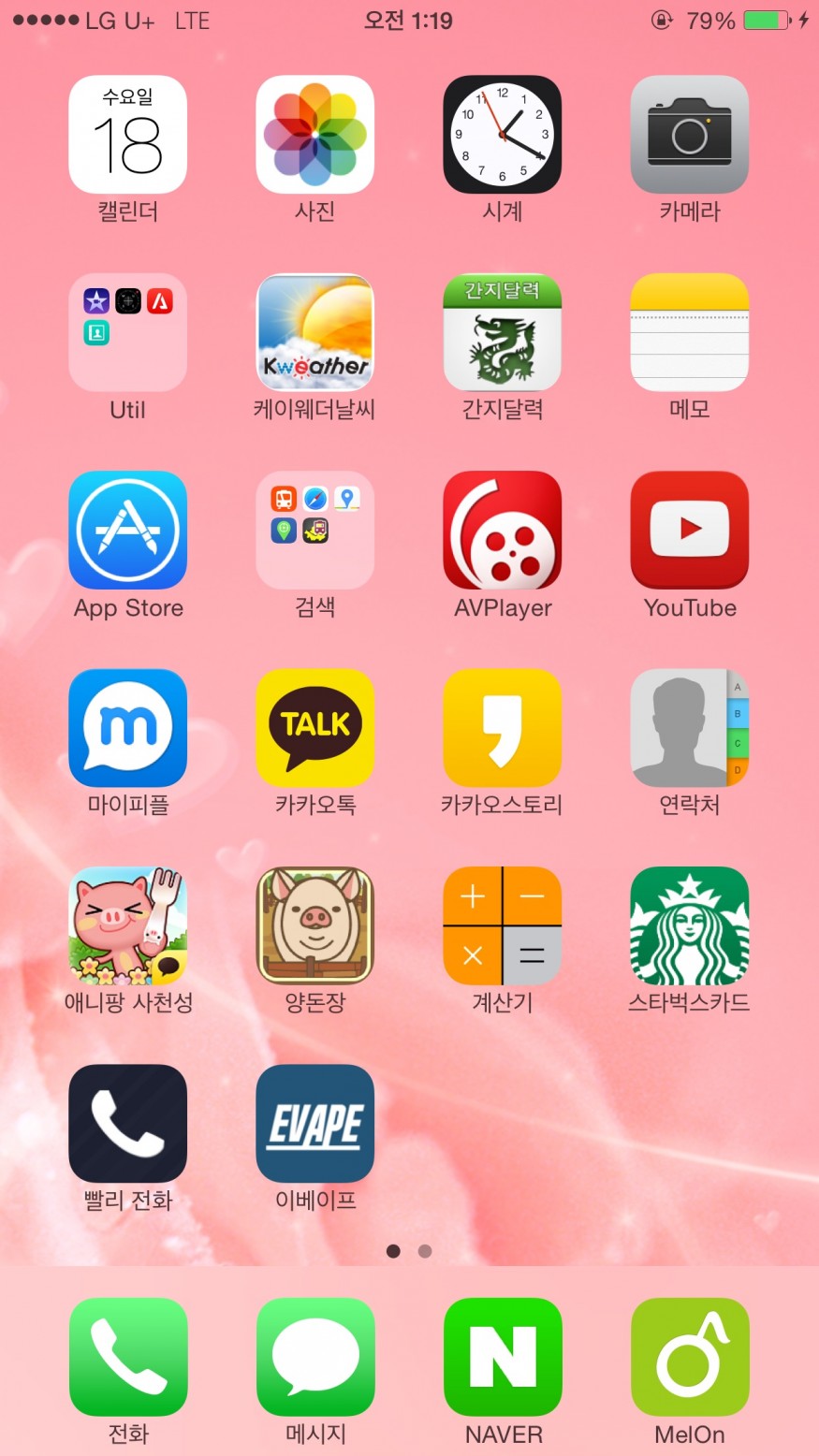Open the YouTube app

689,530
